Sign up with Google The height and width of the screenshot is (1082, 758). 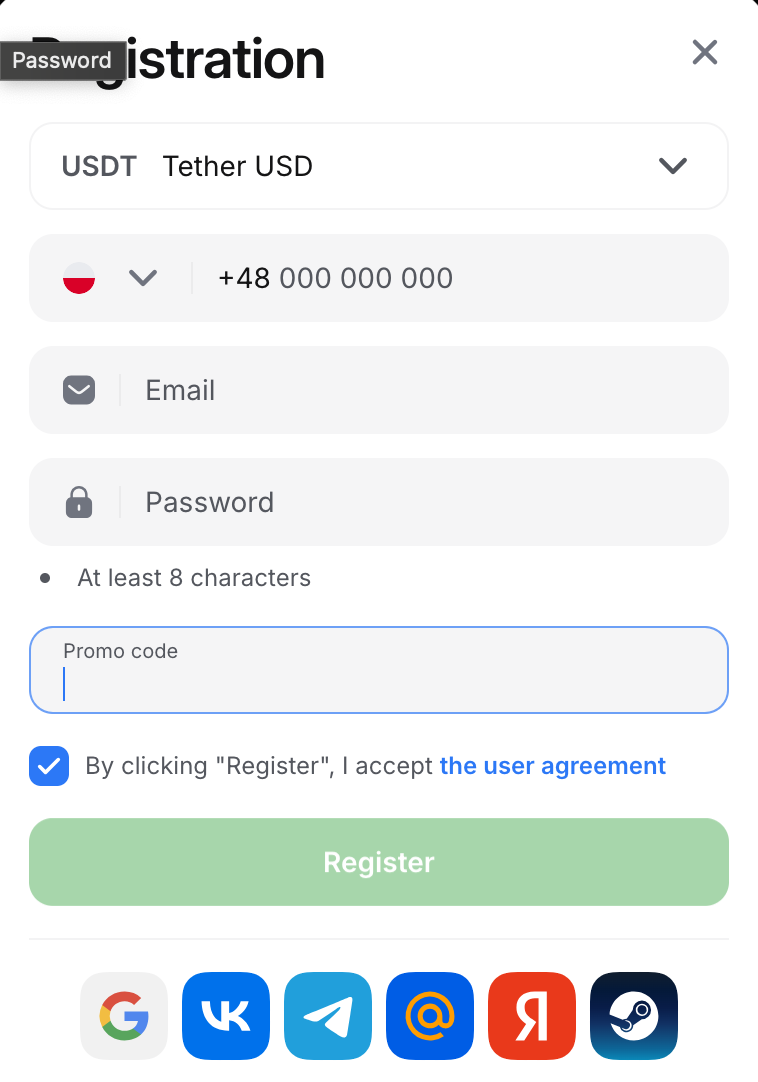(124, 1016)
